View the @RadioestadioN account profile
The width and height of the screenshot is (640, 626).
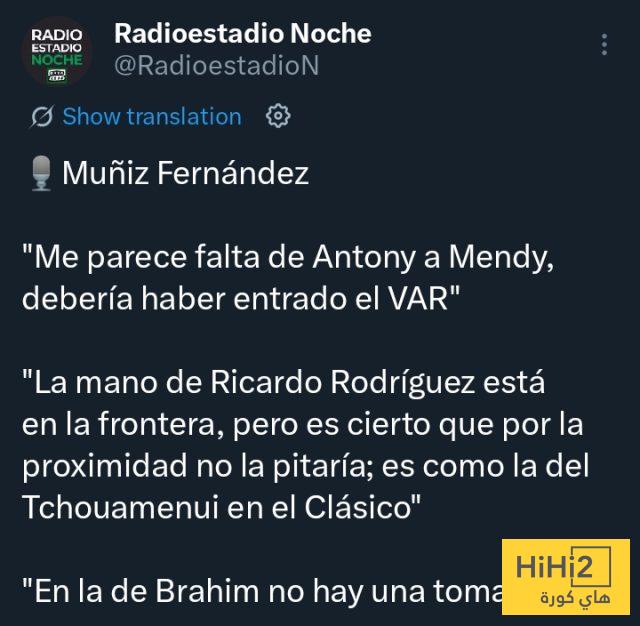tap(216, 66)
